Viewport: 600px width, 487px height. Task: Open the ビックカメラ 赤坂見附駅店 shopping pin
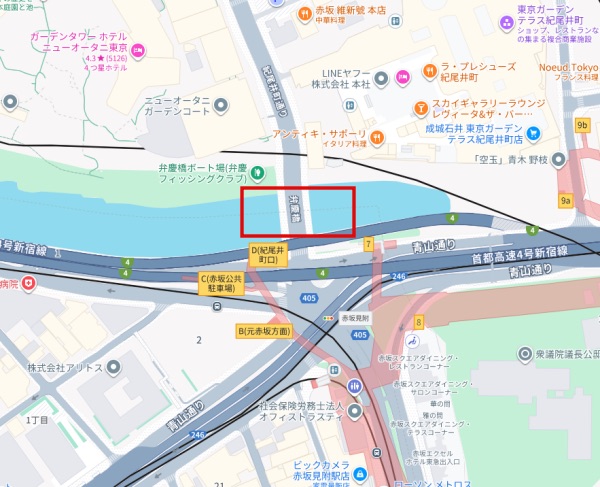pos(359,471)
